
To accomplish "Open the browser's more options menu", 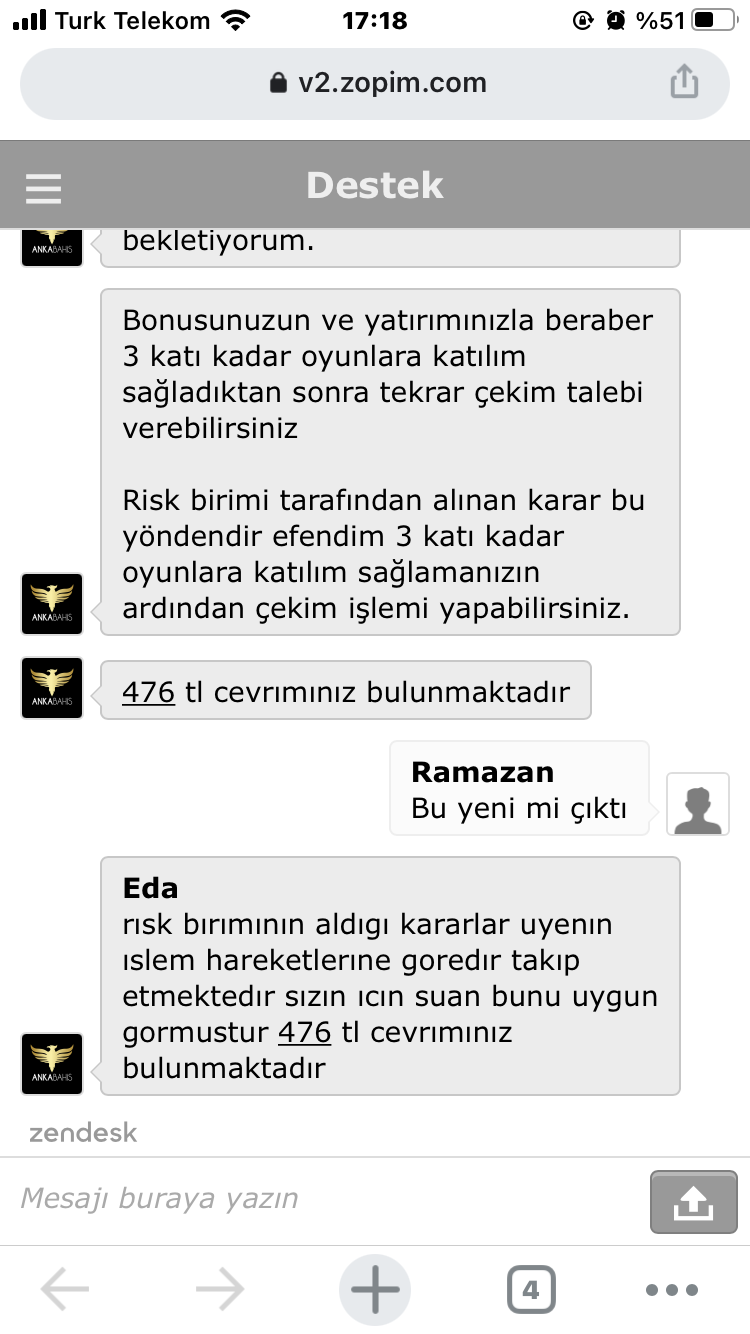I will pos(671,1290).
